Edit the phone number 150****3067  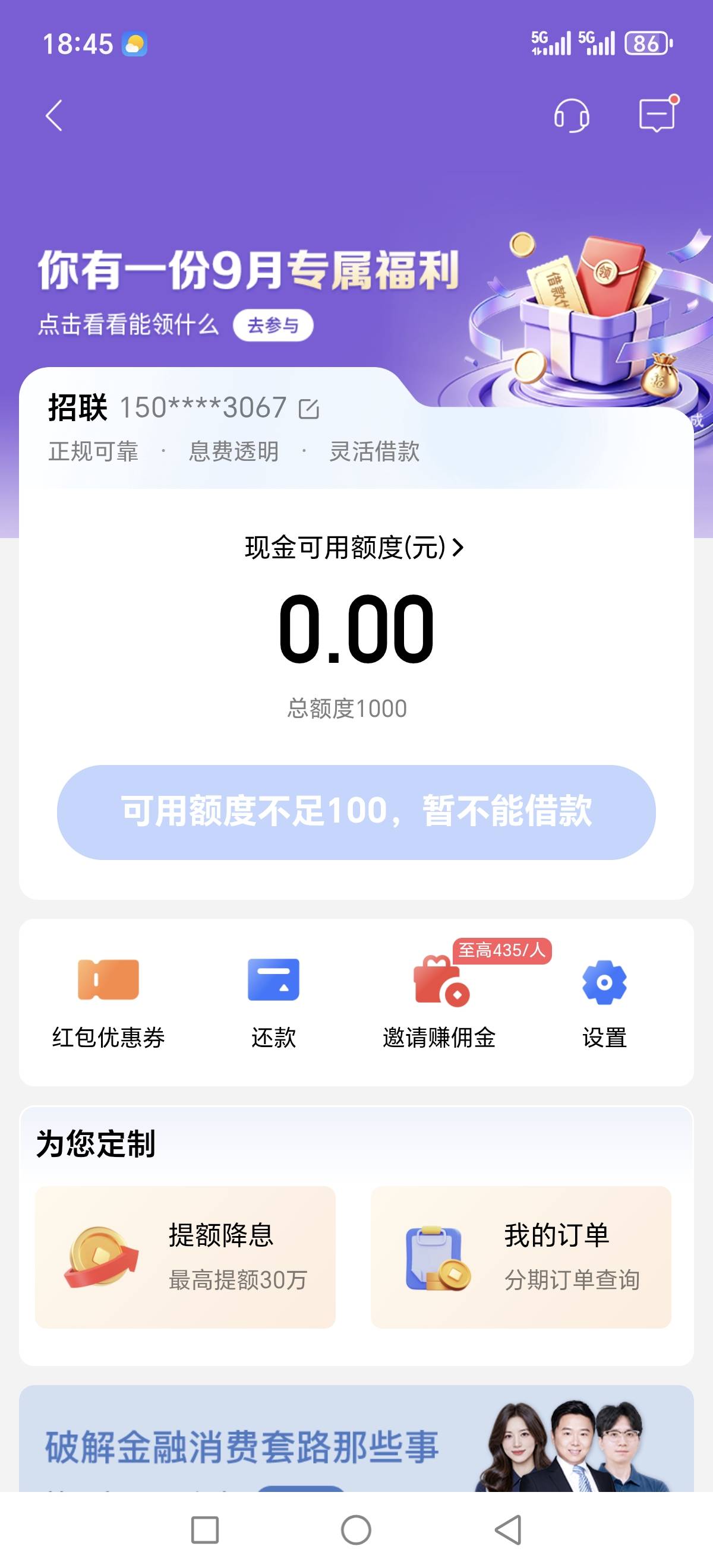click(x=309, y=409)
